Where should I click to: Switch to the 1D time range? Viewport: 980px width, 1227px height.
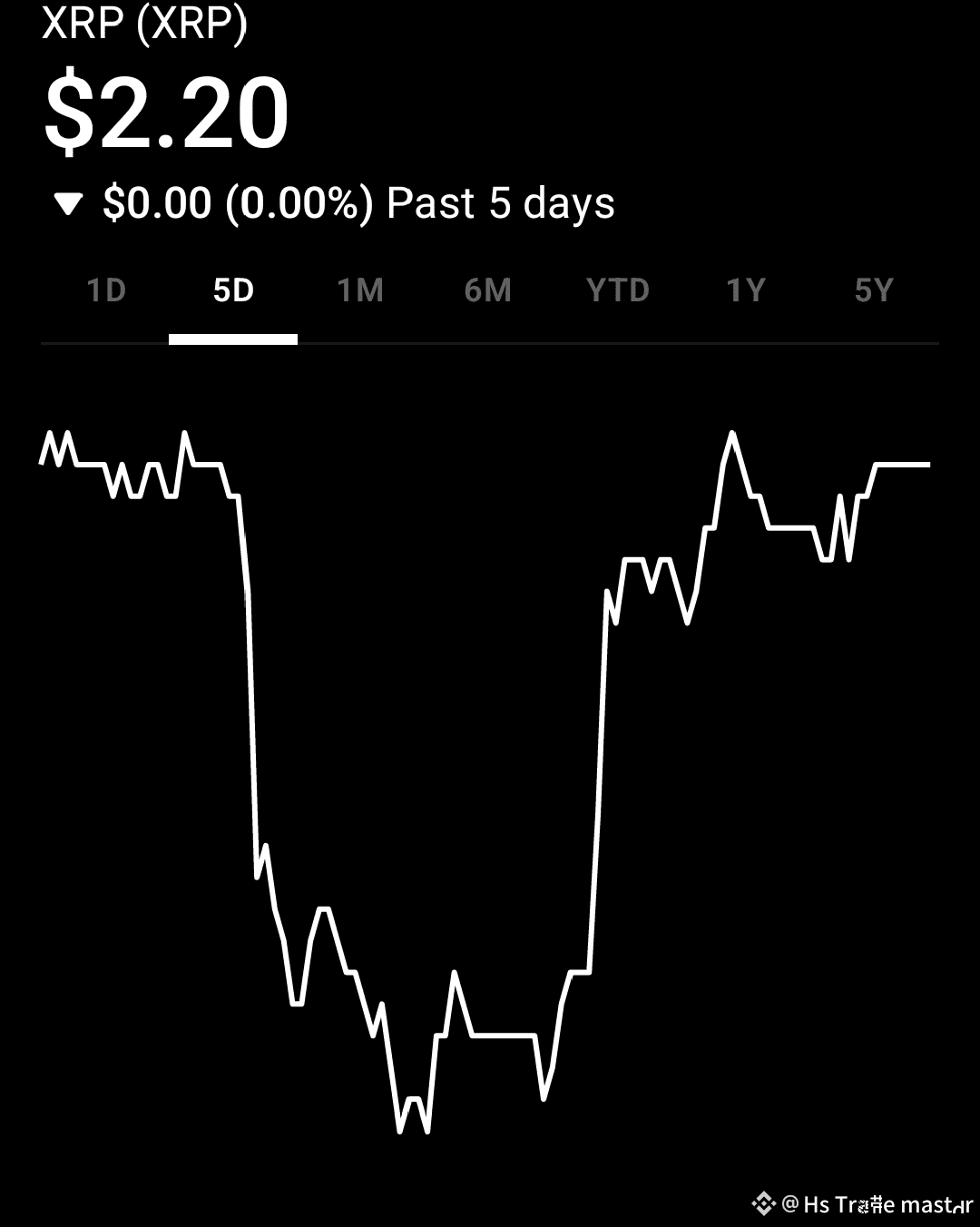106,290
